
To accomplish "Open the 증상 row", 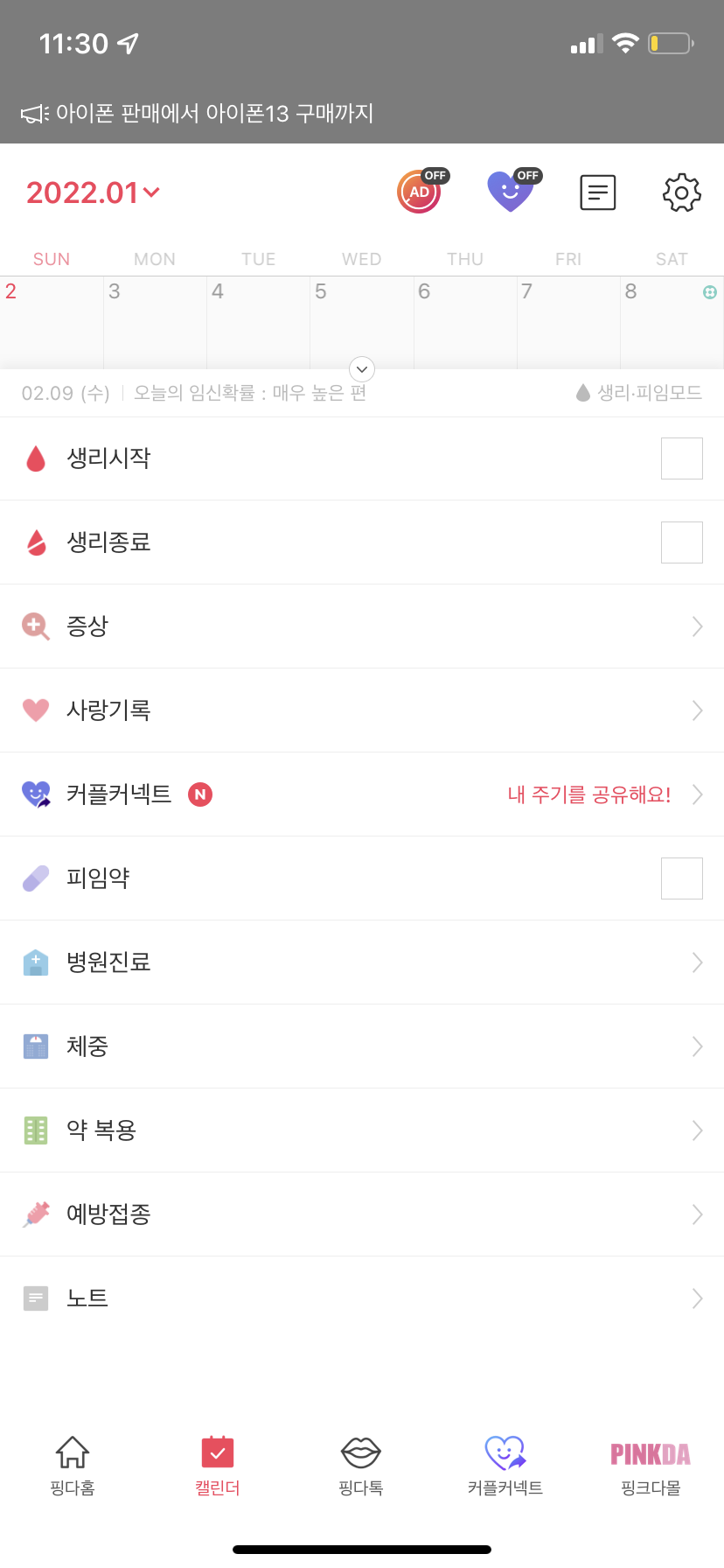I will click(362, 626).
